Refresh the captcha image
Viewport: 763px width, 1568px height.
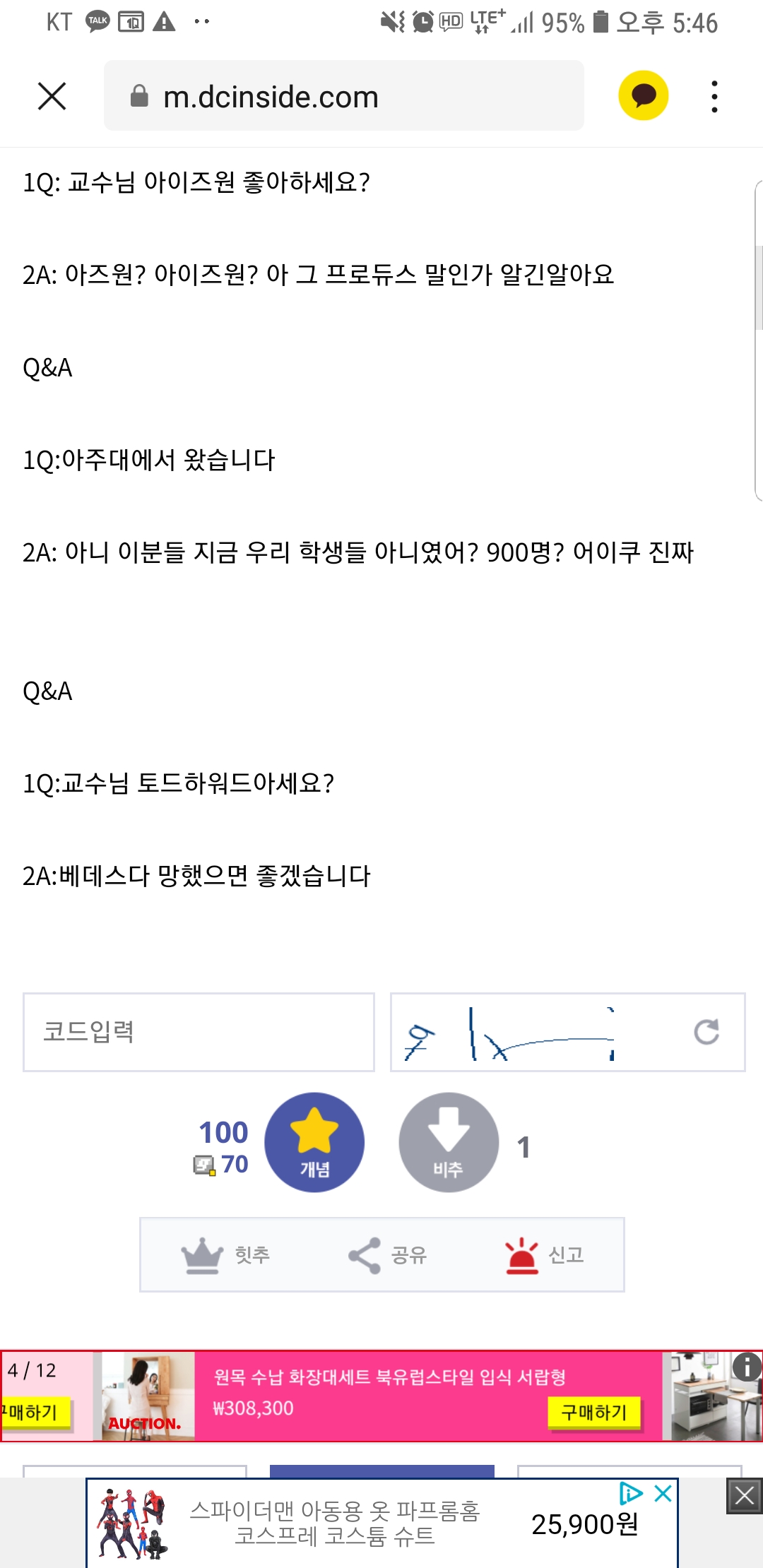coord(706,1032)
